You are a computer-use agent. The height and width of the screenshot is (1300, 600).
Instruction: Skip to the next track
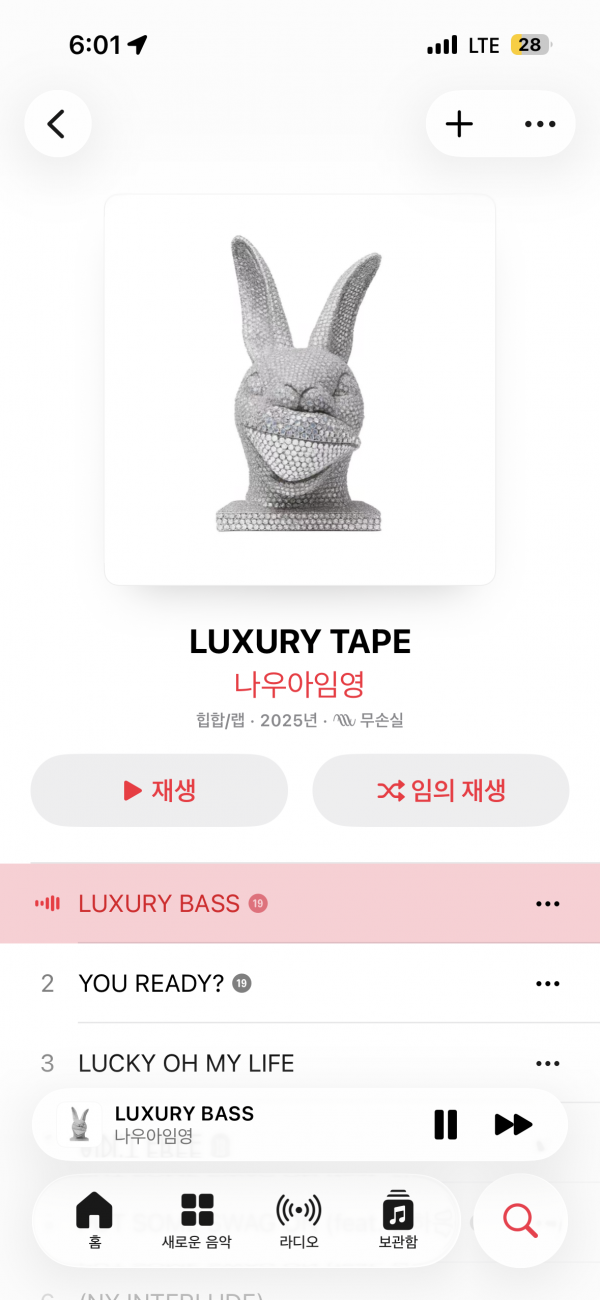tap(513, 1125)
